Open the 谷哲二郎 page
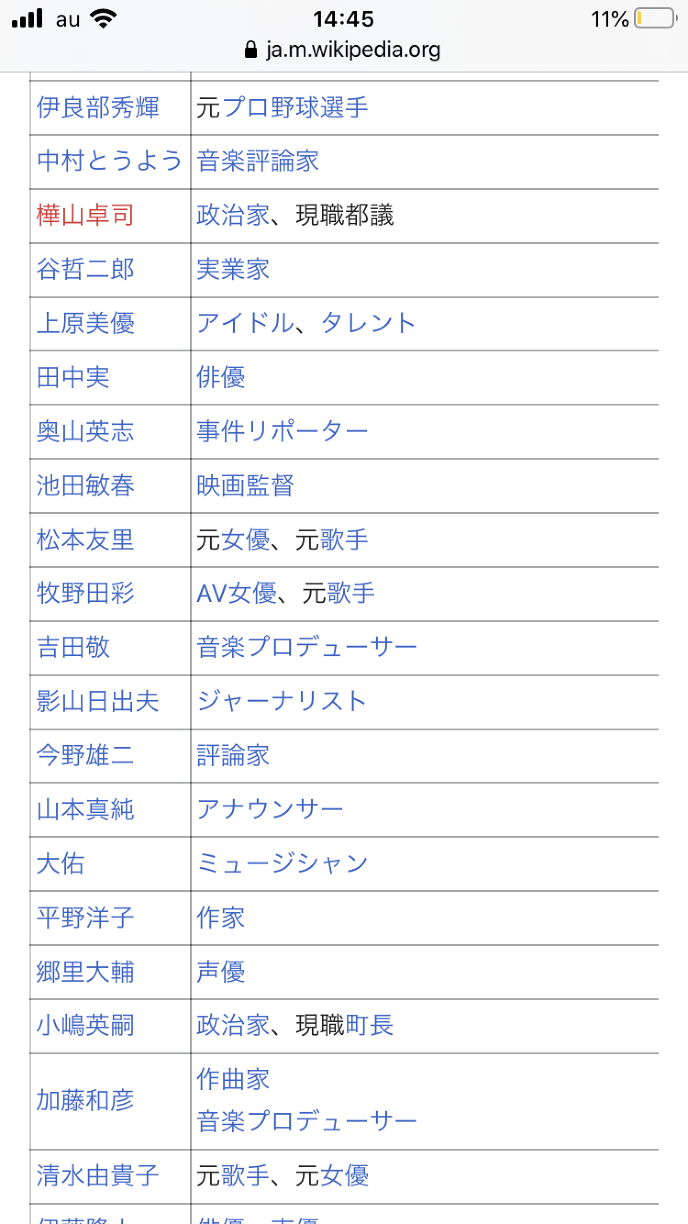688x1224 pixels. (x=85, y=269)
